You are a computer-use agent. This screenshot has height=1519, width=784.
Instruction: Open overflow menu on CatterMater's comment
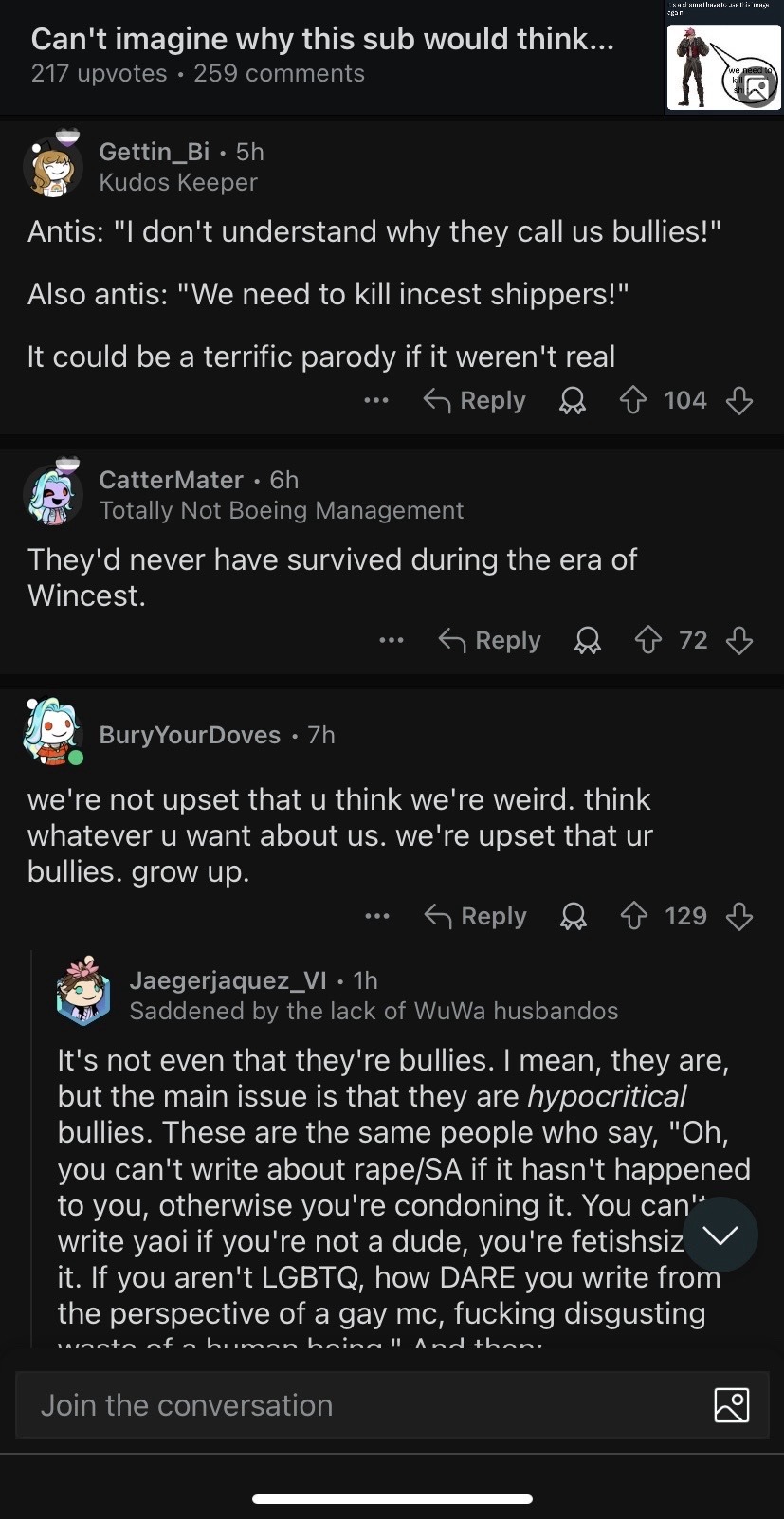tap(392, 641)
